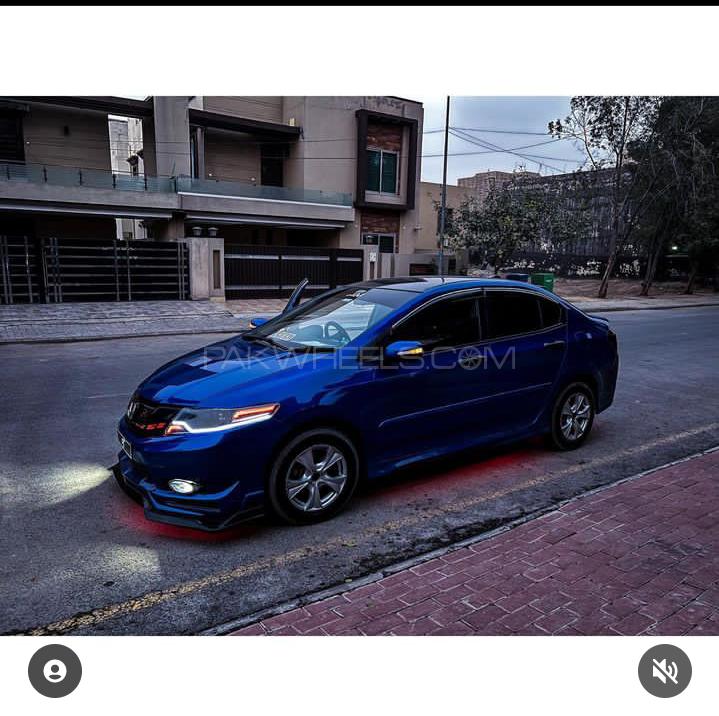The height and width of the screenshot is (716, 719).
Task: Open the tagged accounts icon
Action: tap(55, 671)
